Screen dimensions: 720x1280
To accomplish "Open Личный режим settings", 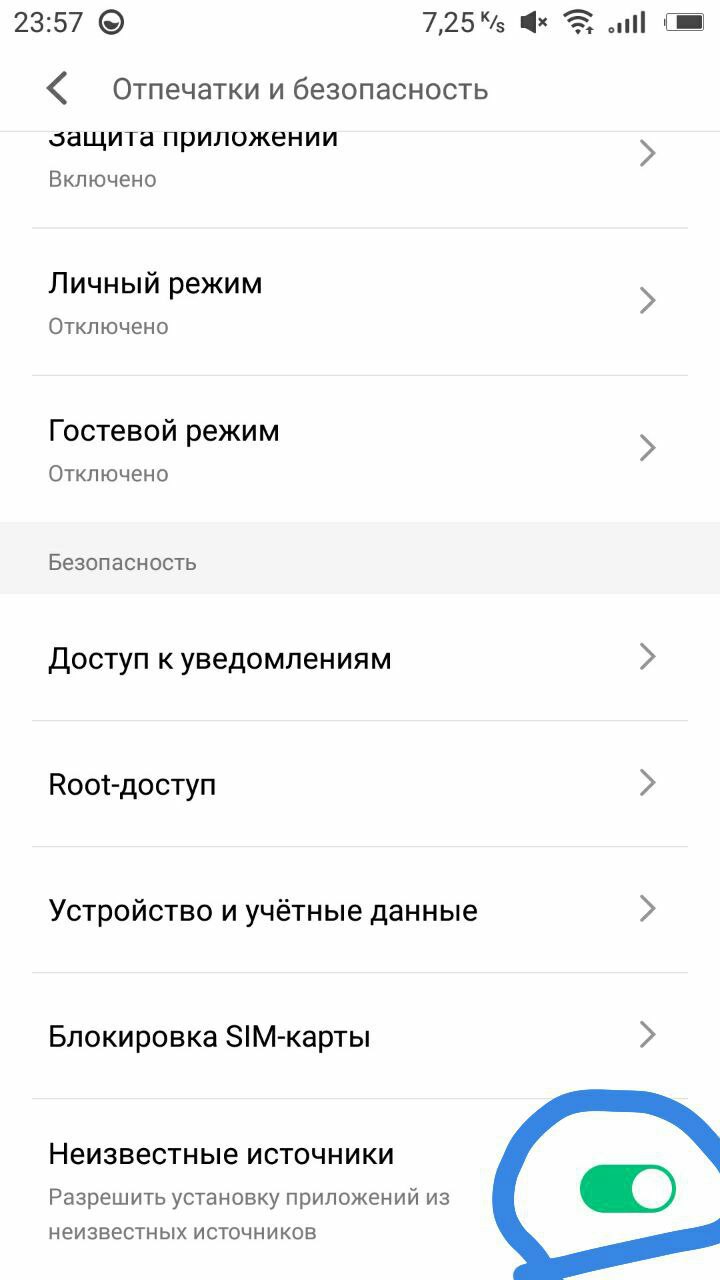I will point(360,302).
